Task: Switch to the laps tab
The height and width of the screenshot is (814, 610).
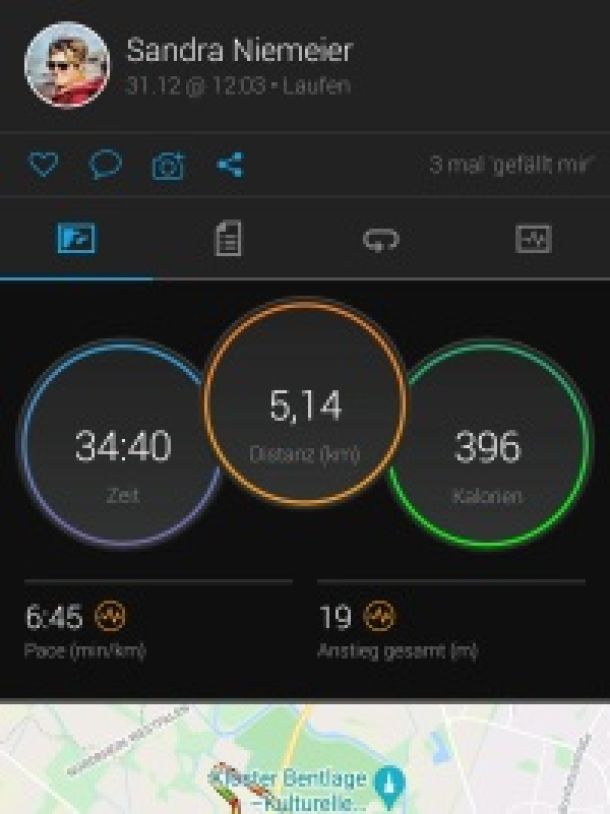Action: (380, 240)
